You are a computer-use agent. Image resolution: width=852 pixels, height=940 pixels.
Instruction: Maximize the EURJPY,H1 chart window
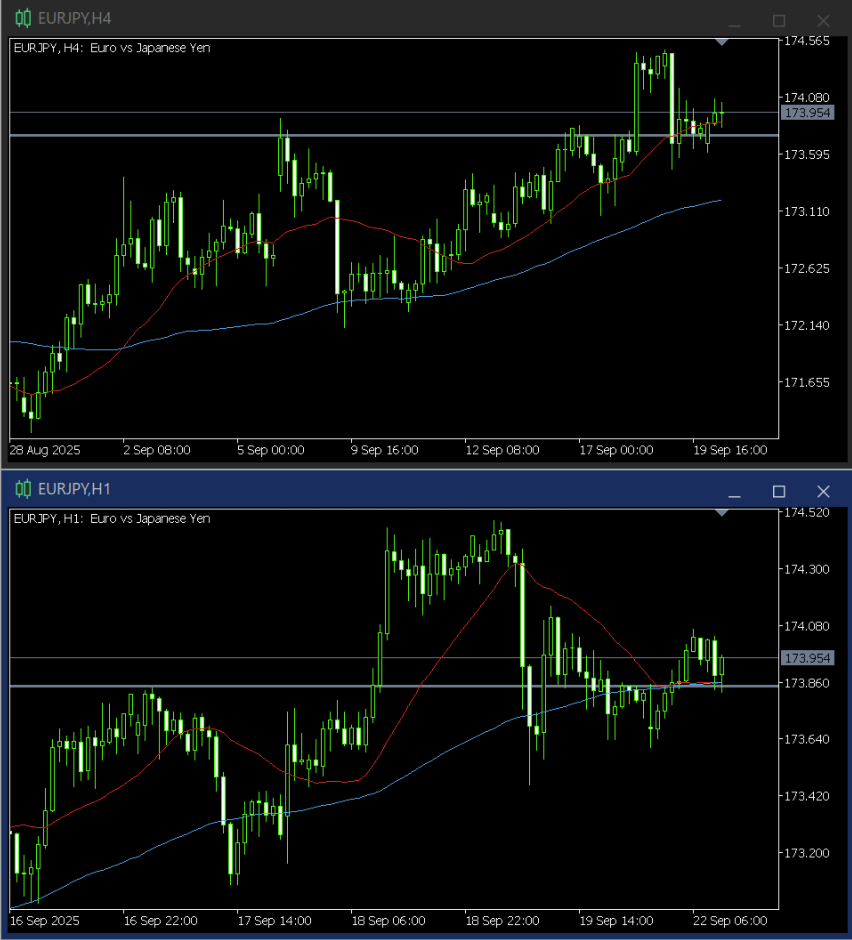779,491
